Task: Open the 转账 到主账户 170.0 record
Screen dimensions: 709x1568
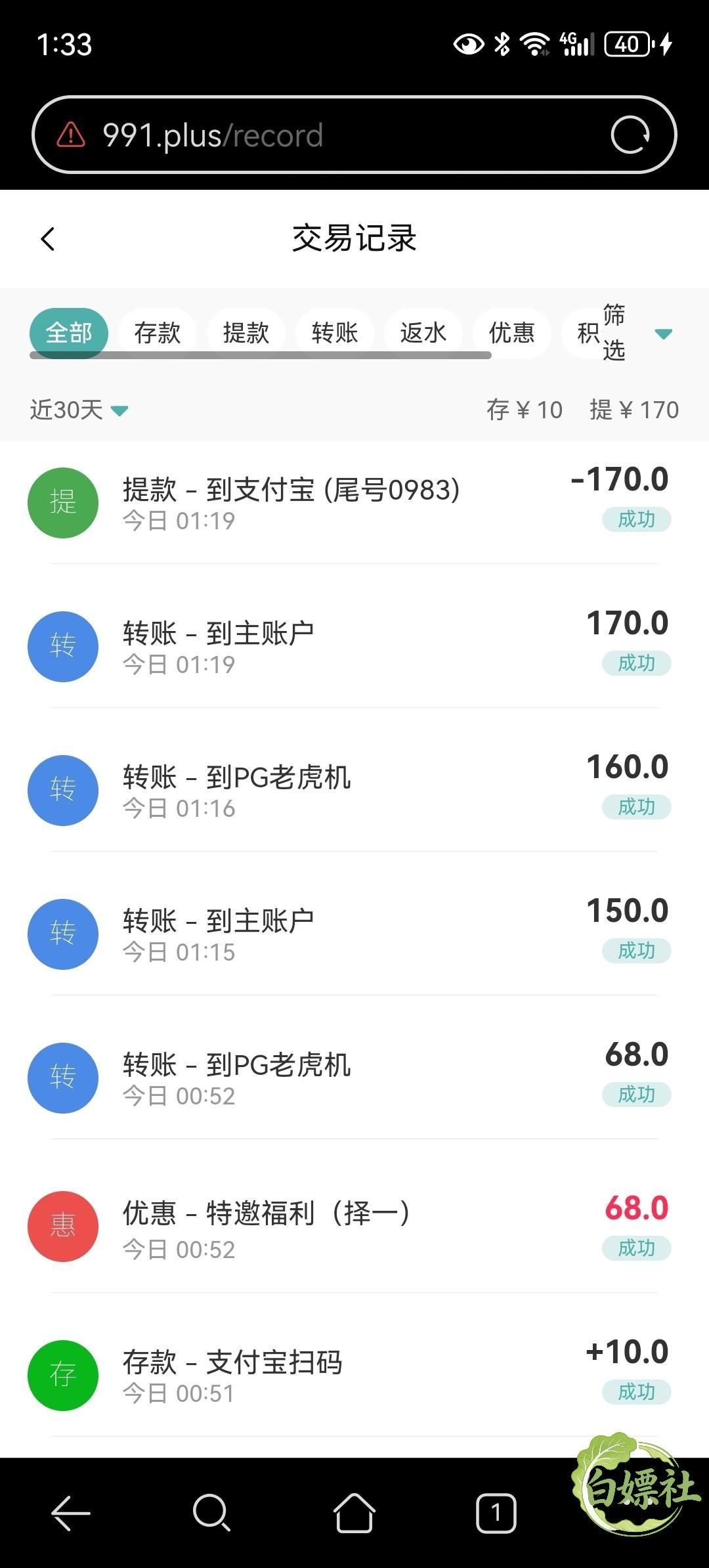Action: pyautogui.click(x=354, y=647)
